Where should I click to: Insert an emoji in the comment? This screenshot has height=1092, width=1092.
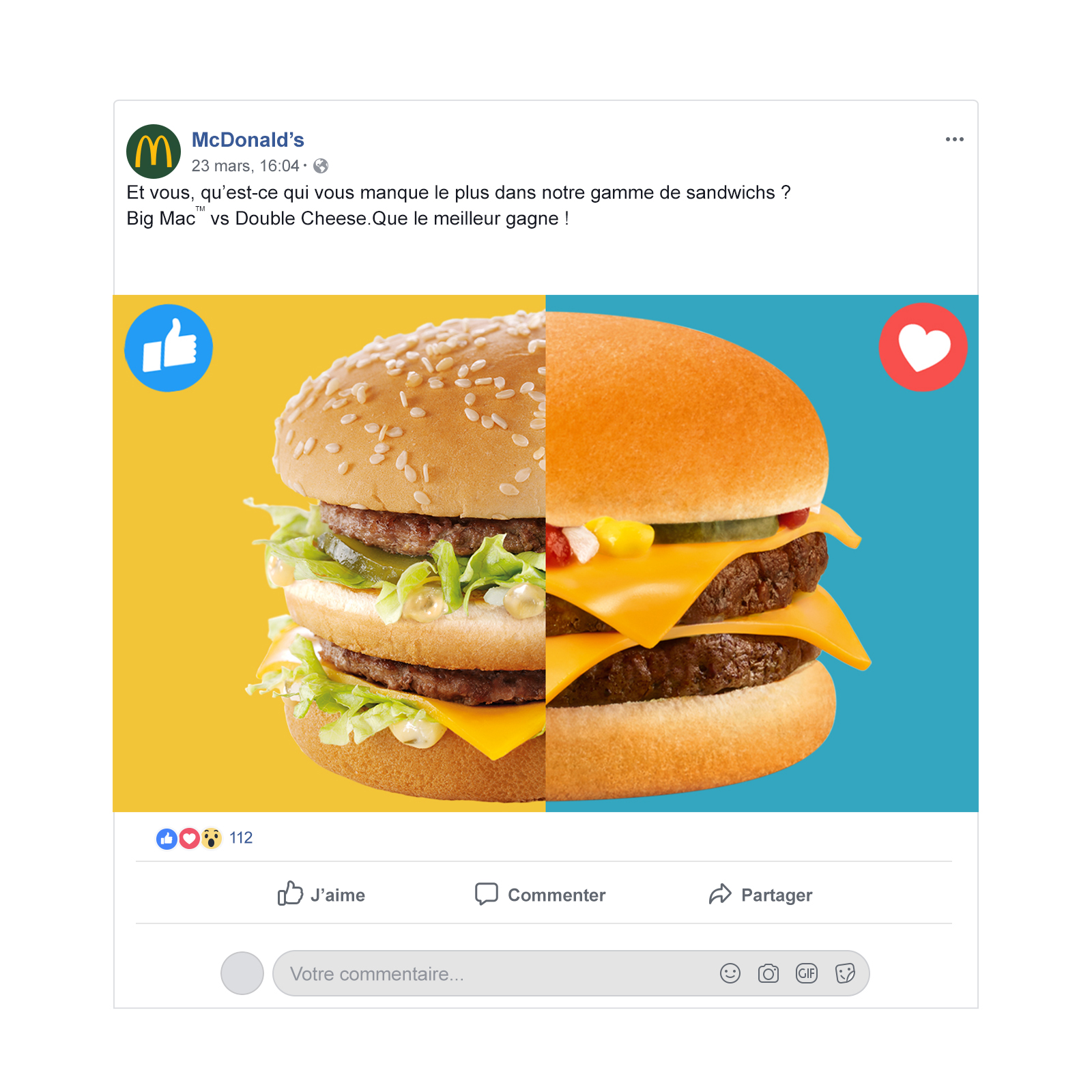[x=730, y=973]
